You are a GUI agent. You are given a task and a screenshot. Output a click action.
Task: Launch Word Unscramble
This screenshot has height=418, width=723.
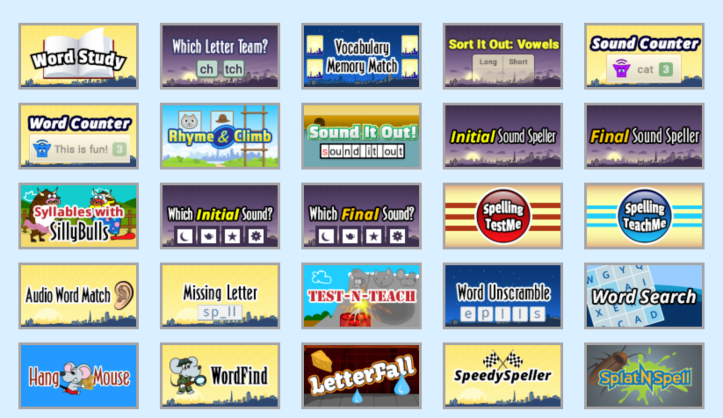[503, 296]
